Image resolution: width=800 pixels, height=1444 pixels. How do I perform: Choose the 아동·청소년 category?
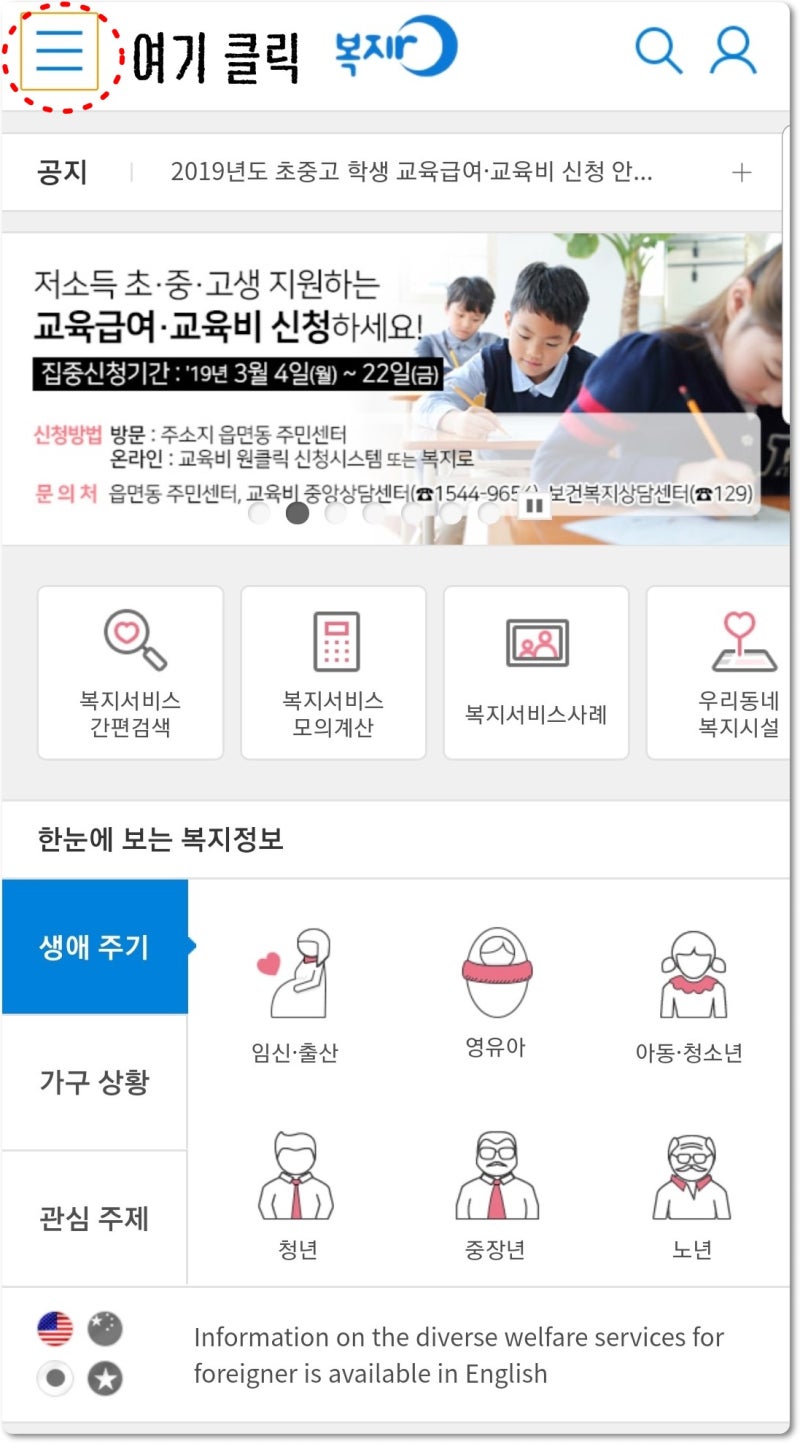point(689,996)
